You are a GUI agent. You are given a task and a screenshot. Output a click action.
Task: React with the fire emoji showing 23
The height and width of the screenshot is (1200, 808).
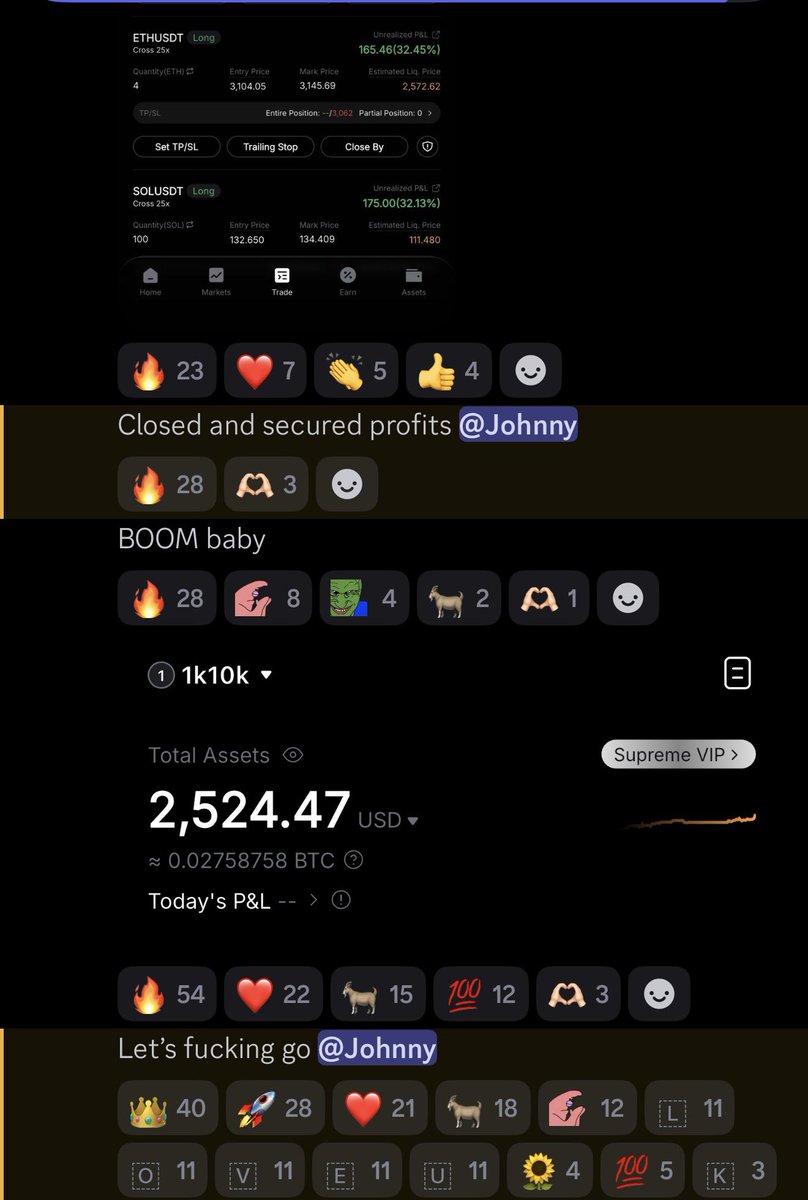click(167, 371)
